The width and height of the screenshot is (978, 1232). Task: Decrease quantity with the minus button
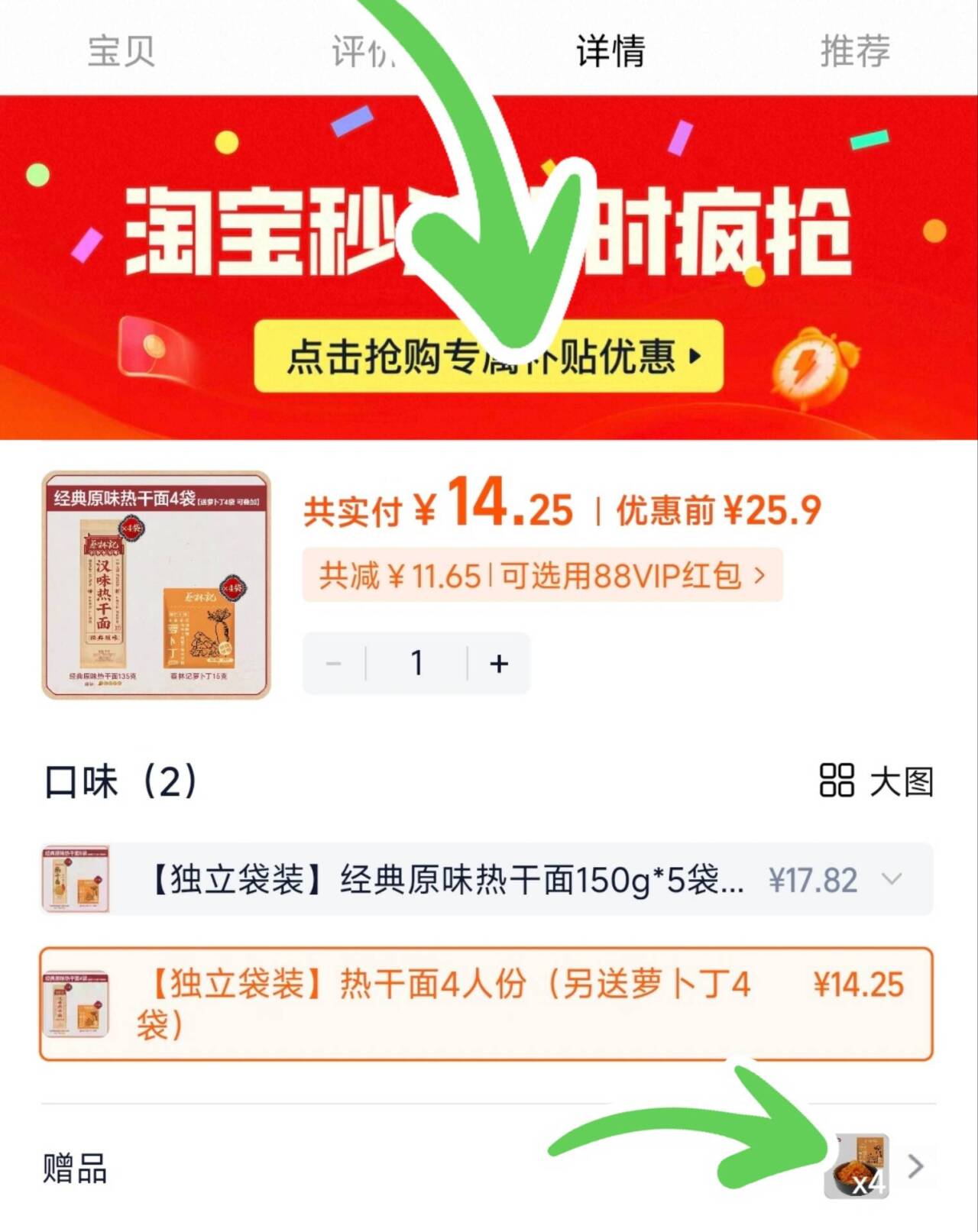[334, 663]
